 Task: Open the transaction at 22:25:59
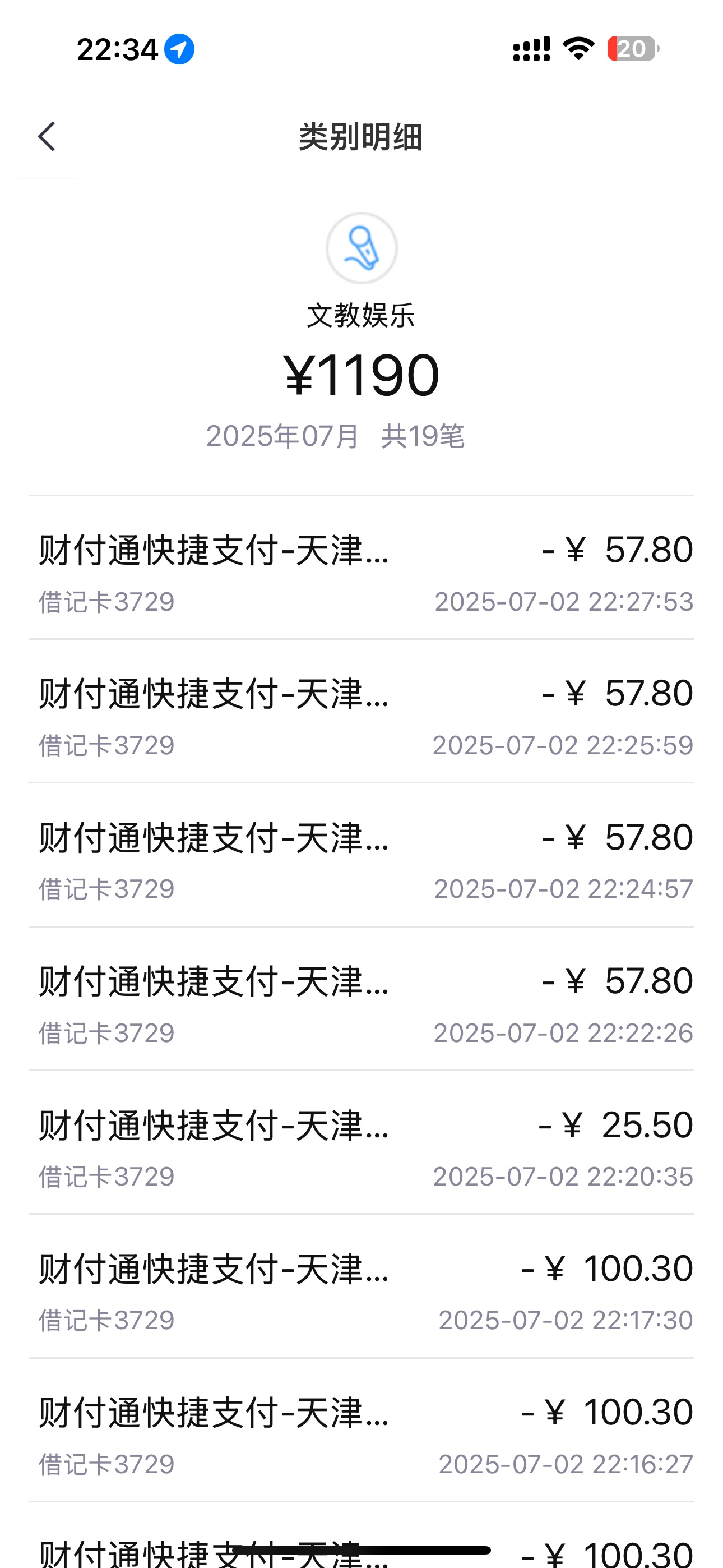(361, 712)
